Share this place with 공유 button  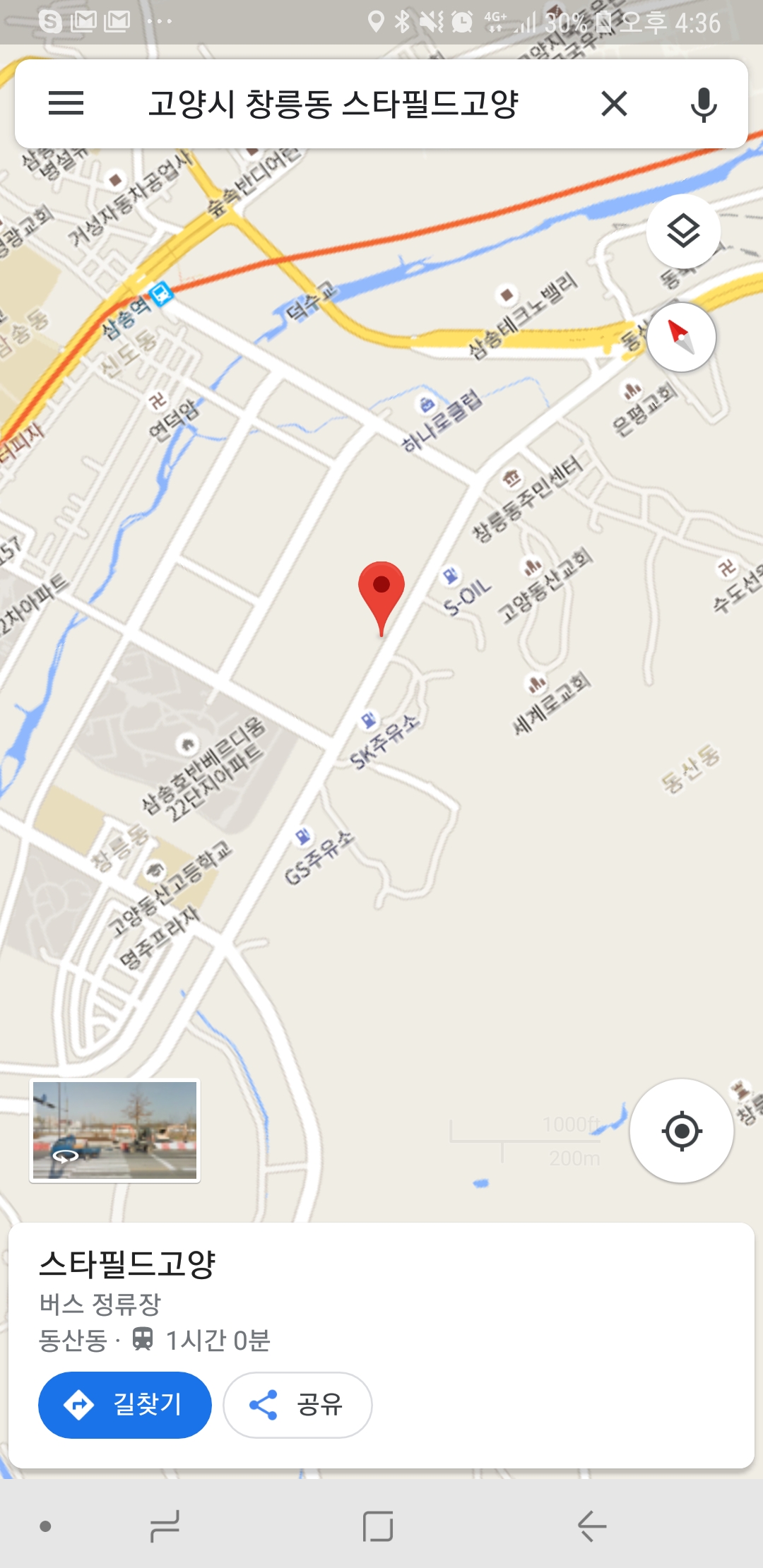pyautogui.click(x=297, y=1404)
